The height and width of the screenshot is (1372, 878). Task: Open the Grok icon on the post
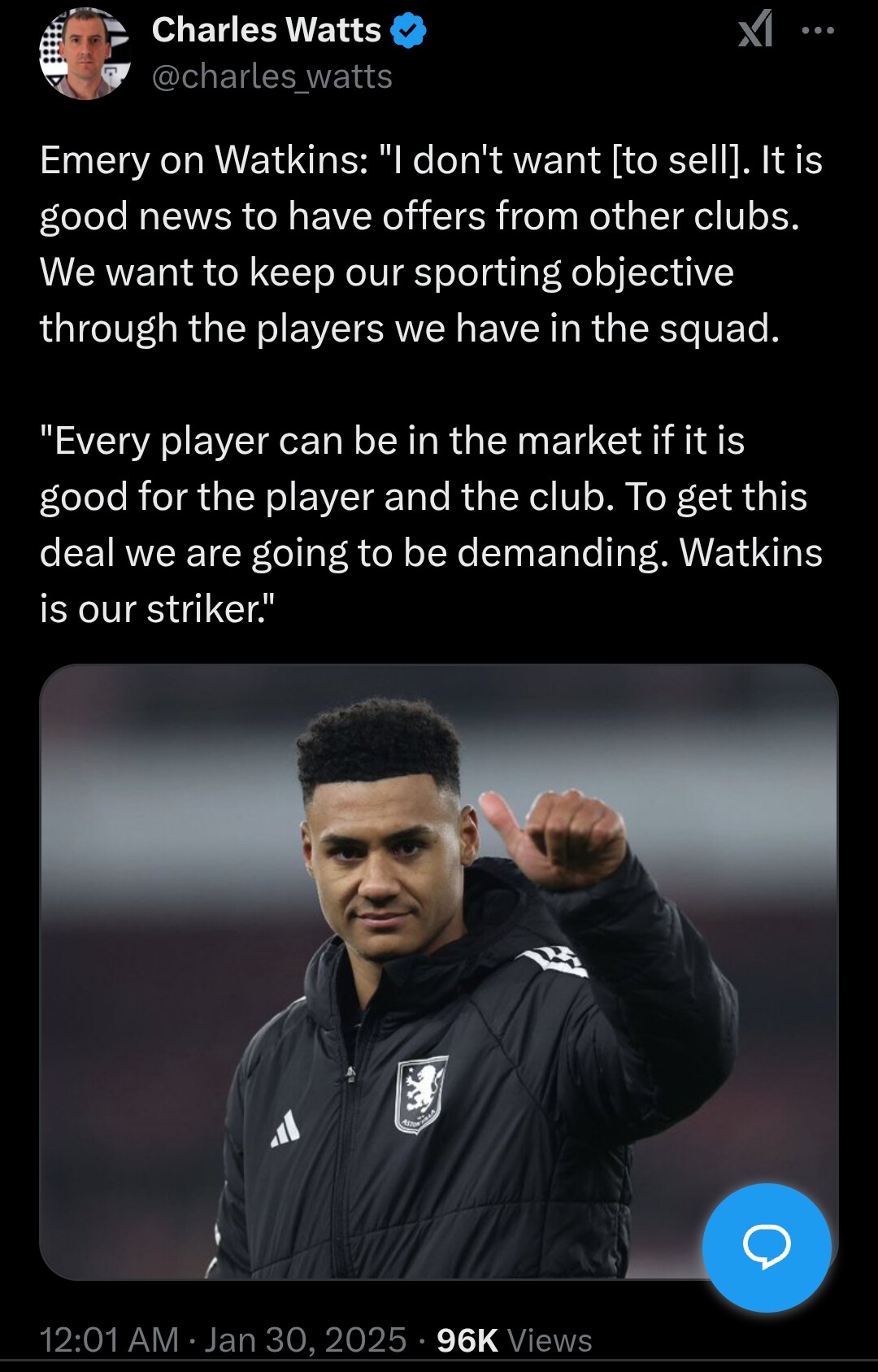click(755, 31)
